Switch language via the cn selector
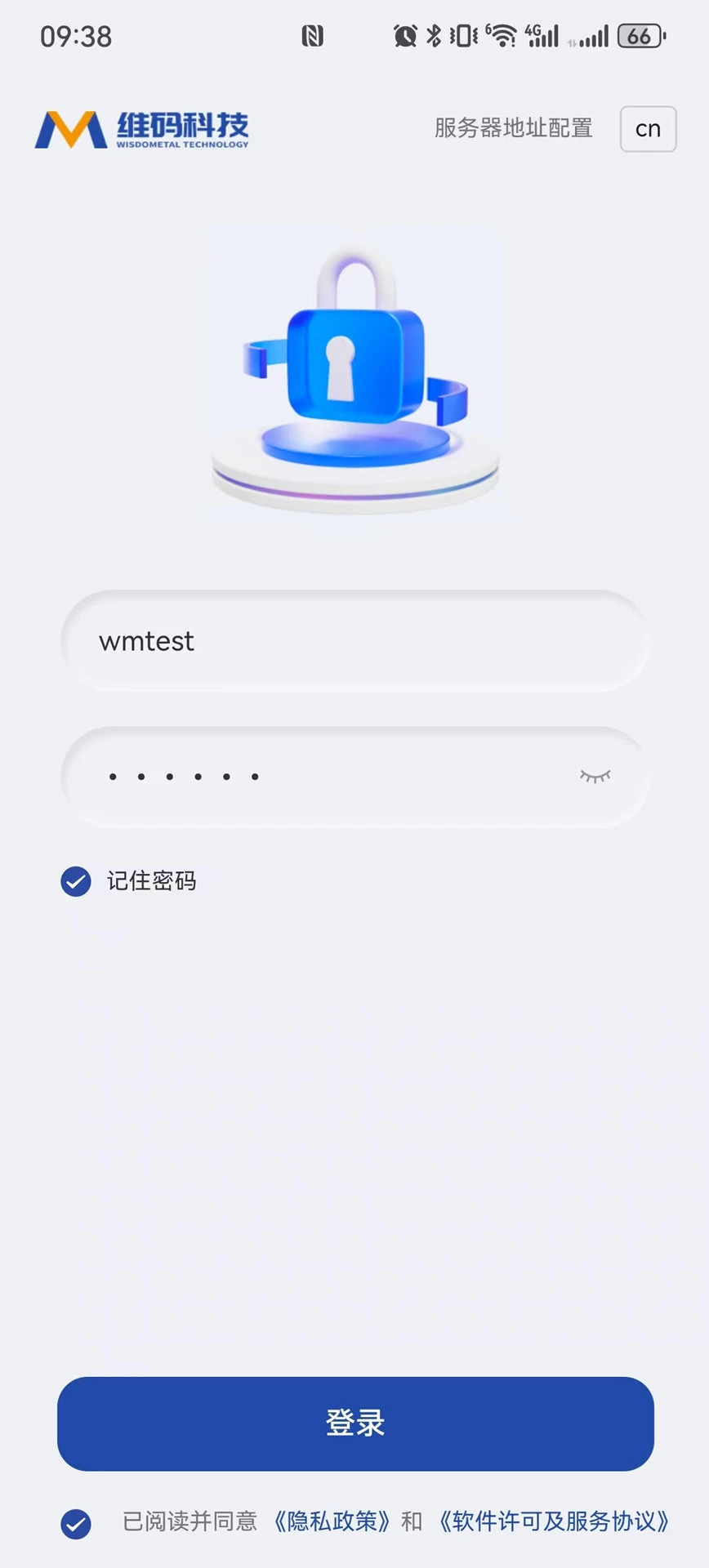709x1568 pixels. click(647, 129)
